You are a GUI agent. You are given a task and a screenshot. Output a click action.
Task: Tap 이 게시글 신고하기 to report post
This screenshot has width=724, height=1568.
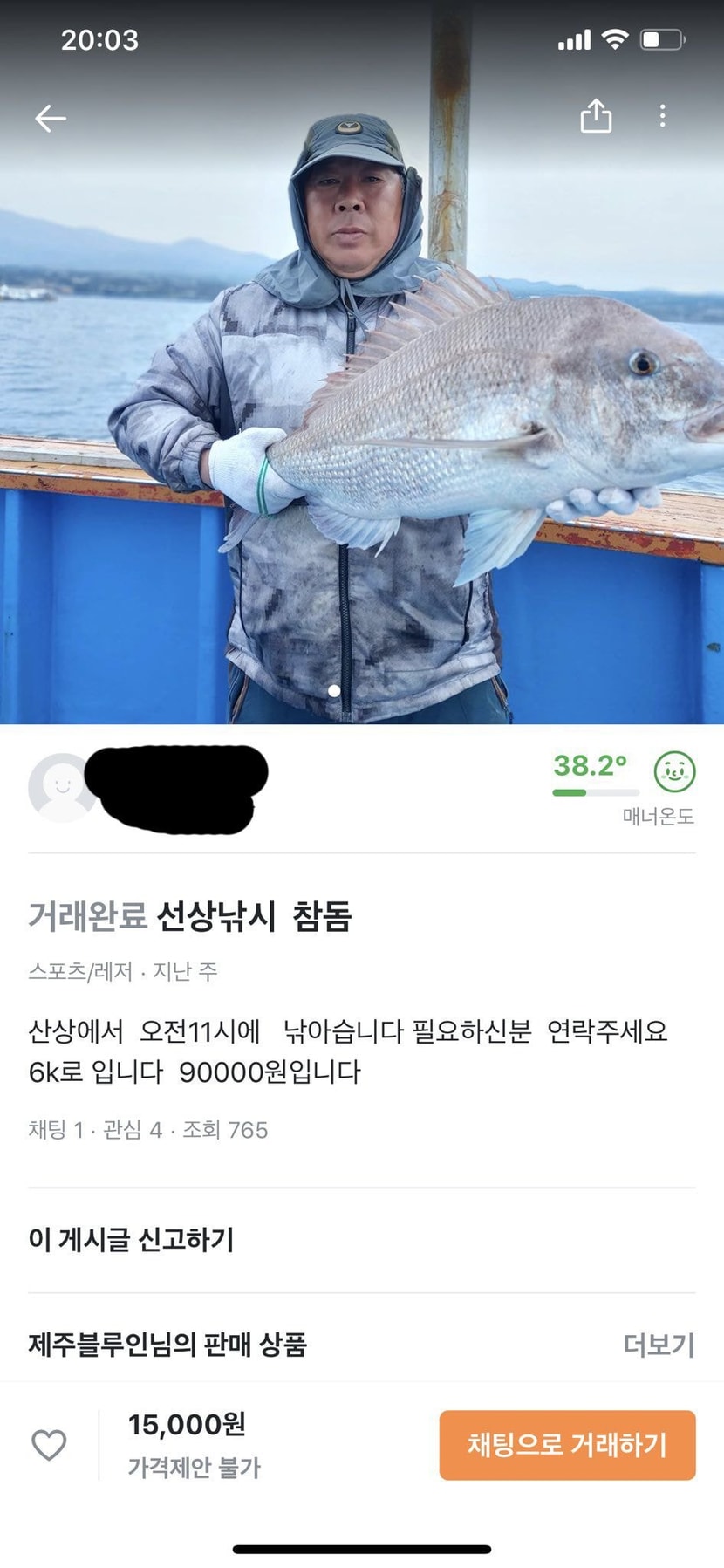(x=132, y=1239)
